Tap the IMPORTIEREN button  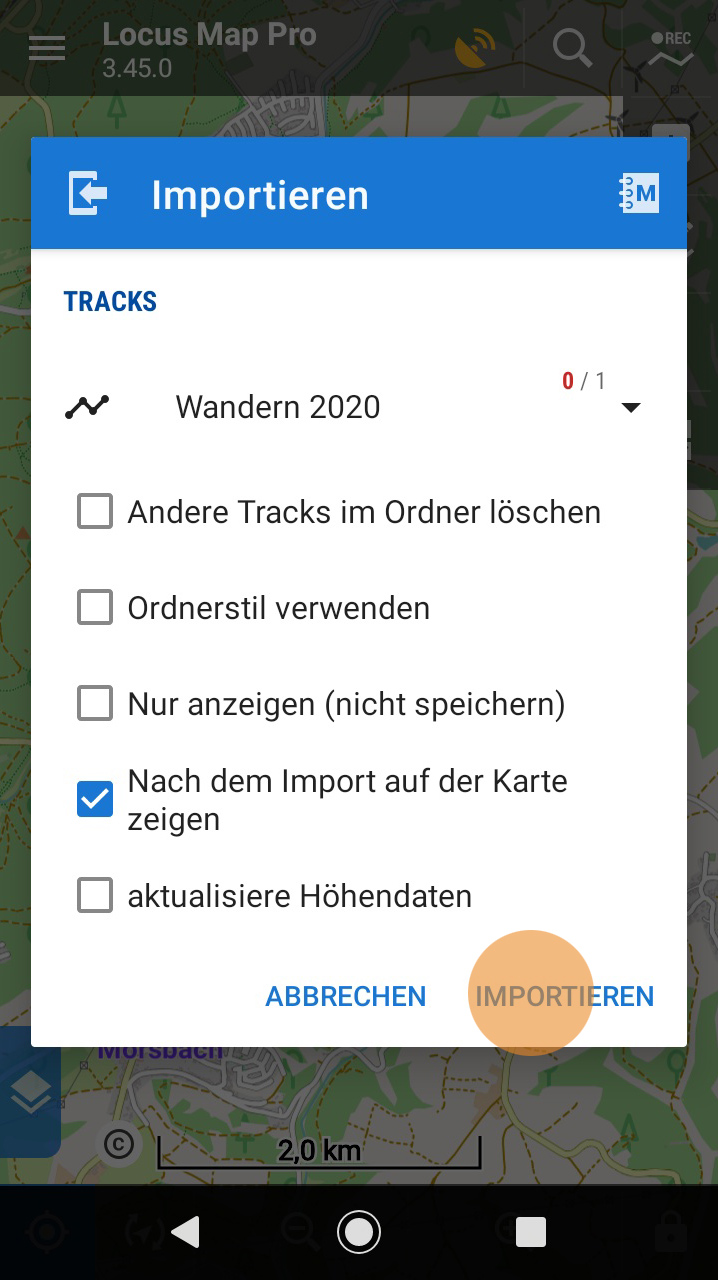point(564,996)
